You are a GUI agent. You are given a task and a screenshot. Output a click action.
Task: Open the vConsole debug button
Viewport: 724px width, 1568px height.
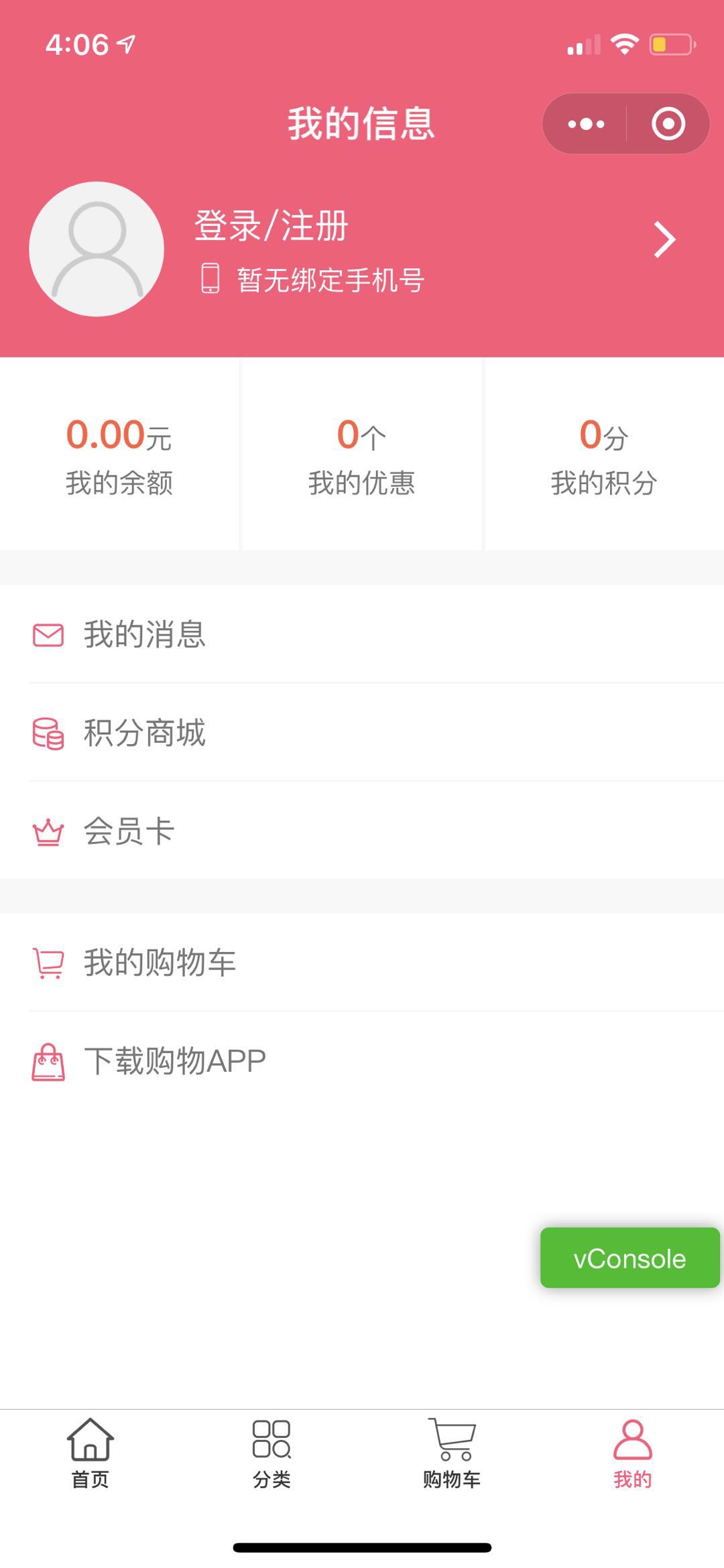(629, 1258)
